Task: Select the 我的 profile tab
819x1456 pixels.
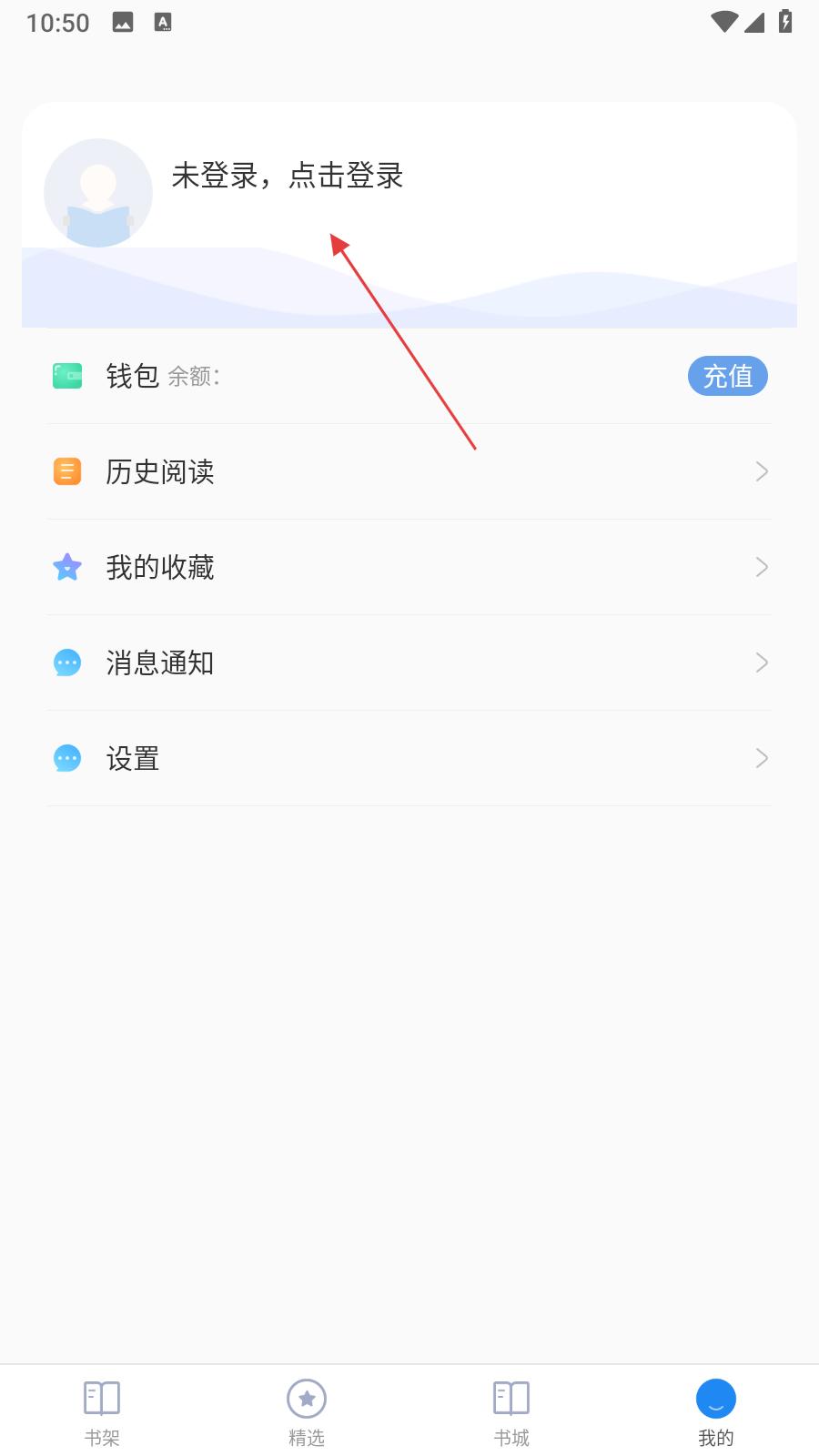Action: coord(716,1412)
